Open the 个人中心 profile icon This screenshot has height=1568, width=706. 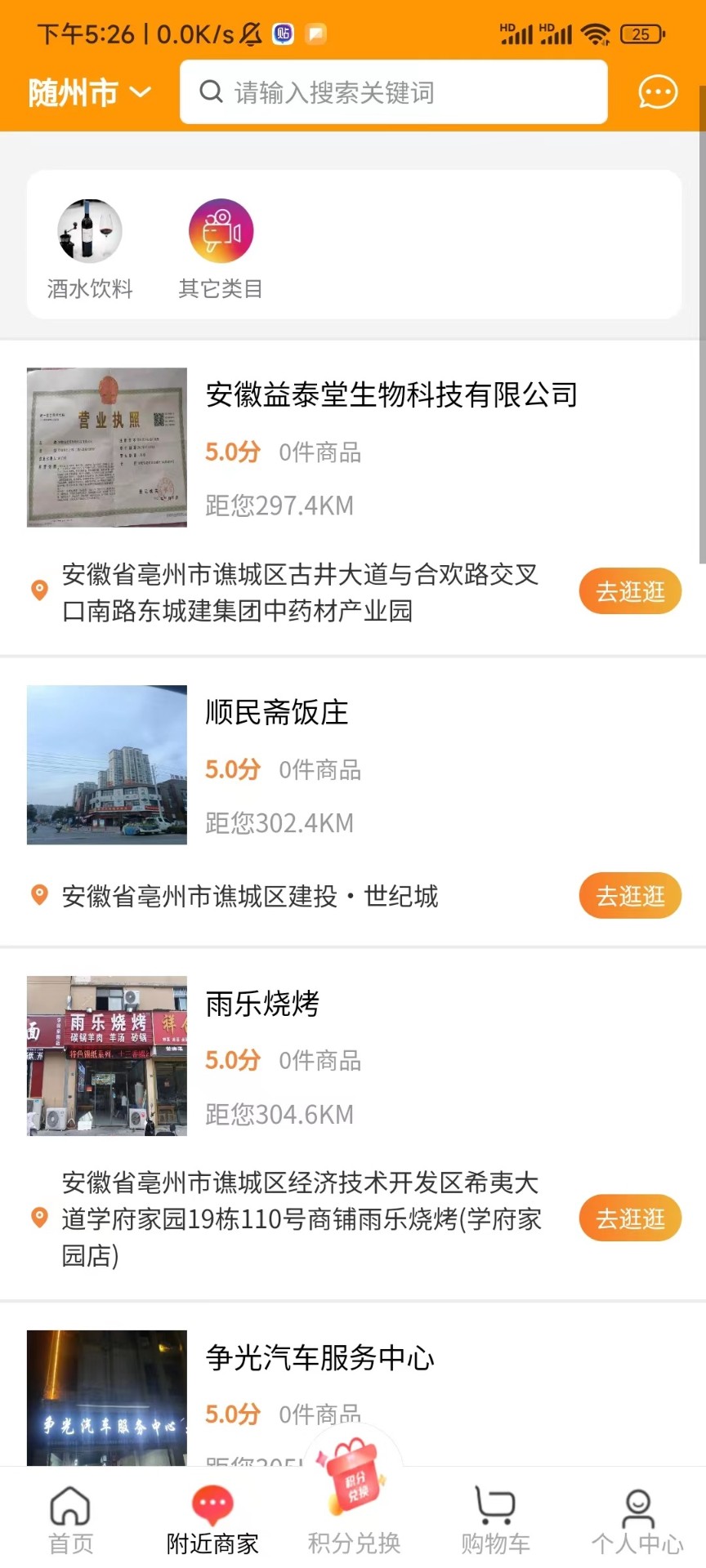point(637,1507)
